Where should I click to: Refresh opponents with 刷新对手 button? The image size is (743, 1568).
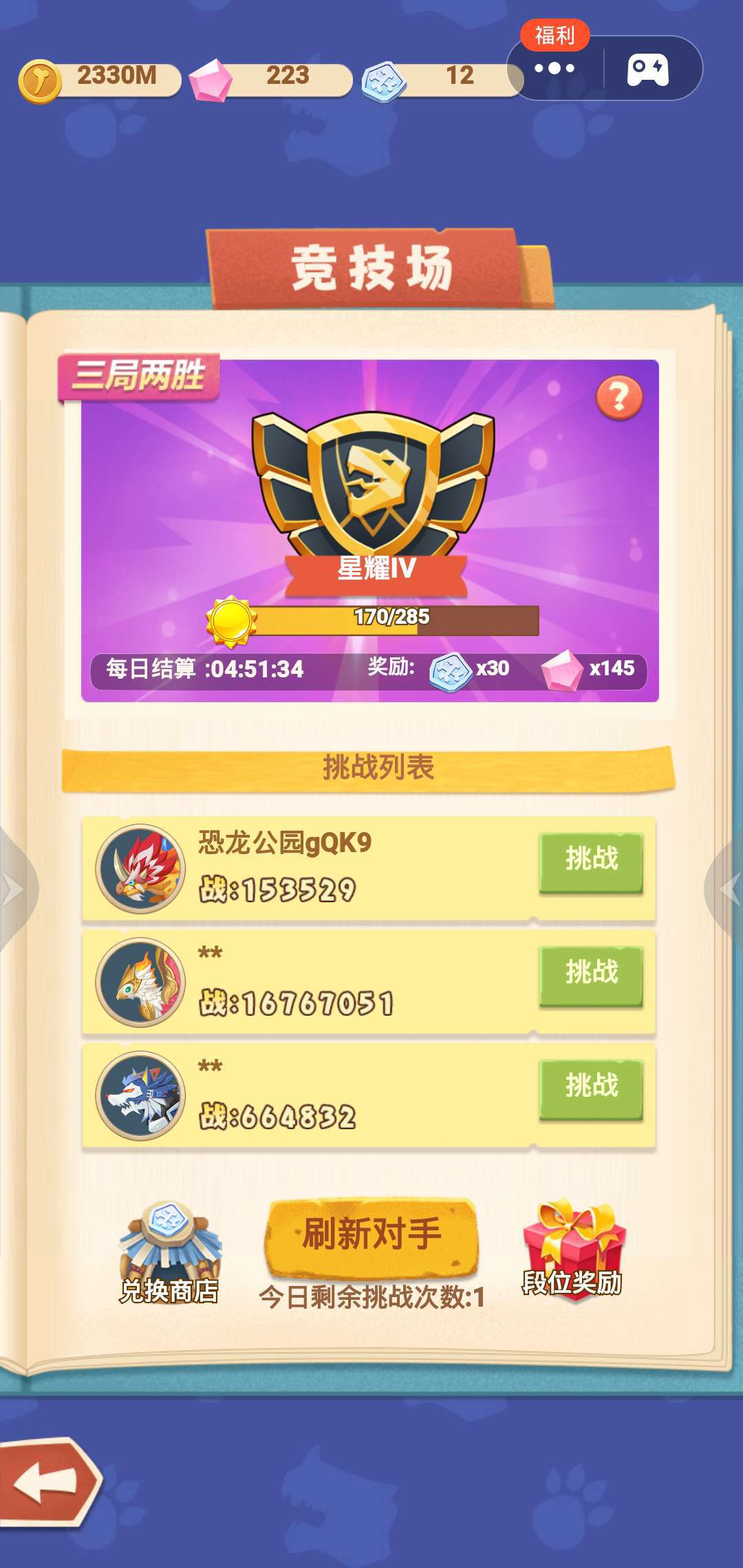point(371,1236)
